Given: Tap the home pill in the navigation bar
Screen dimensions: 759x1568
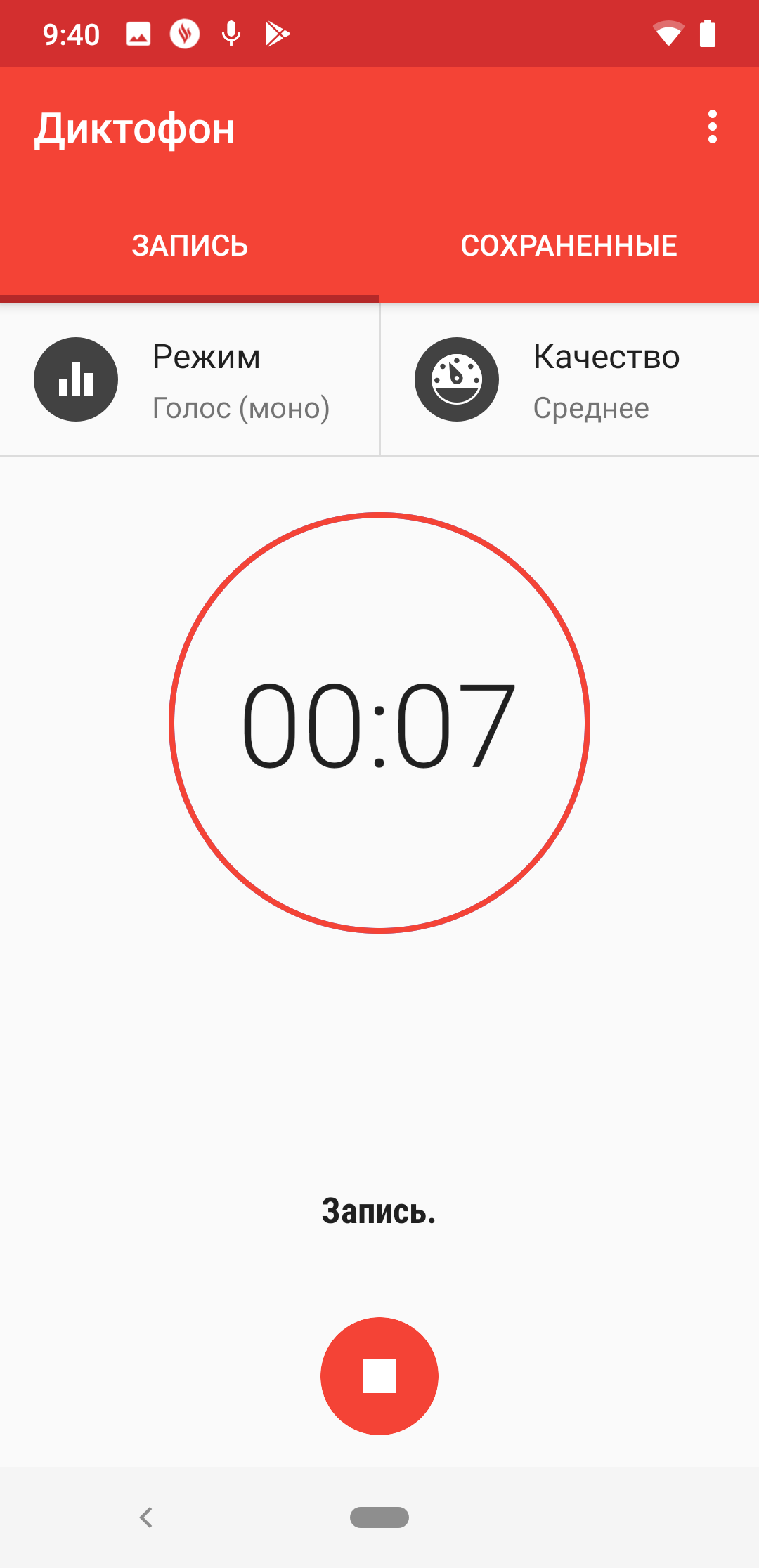Looking at the screenshot, I should pos(379,1517).
